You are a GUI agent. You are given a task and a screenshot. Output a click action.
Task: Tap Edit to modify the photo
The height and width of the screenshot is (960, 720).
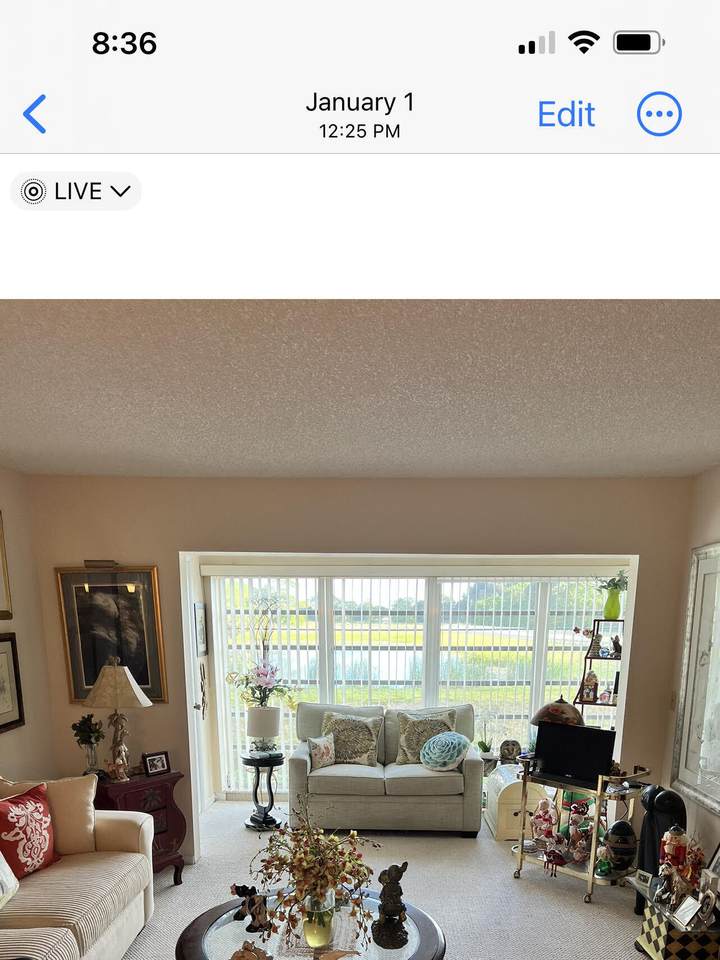coord(566,114)
